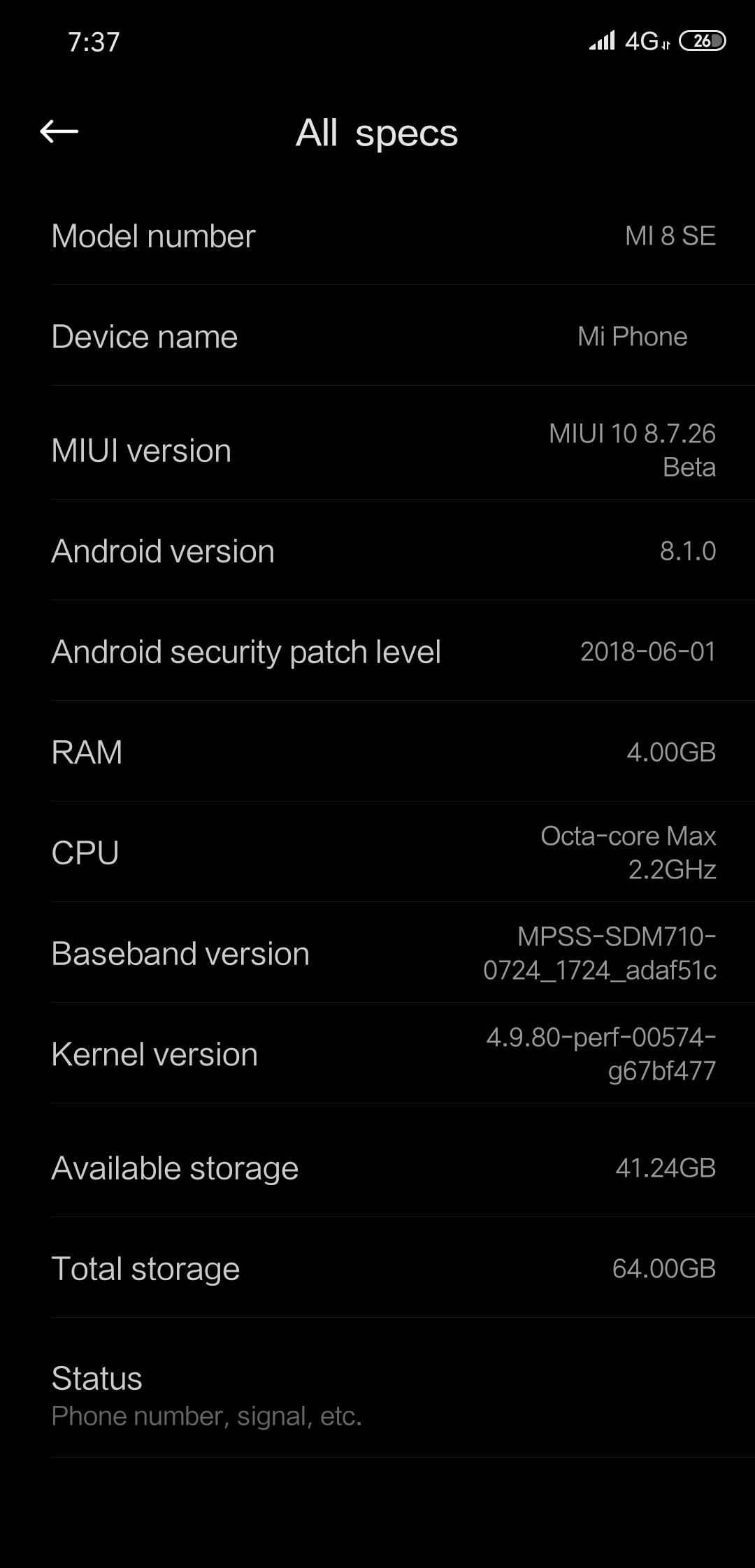Tap the CPU row
Image resolution: width=755 pixels, height=1568 pixels.
[377, 852]
